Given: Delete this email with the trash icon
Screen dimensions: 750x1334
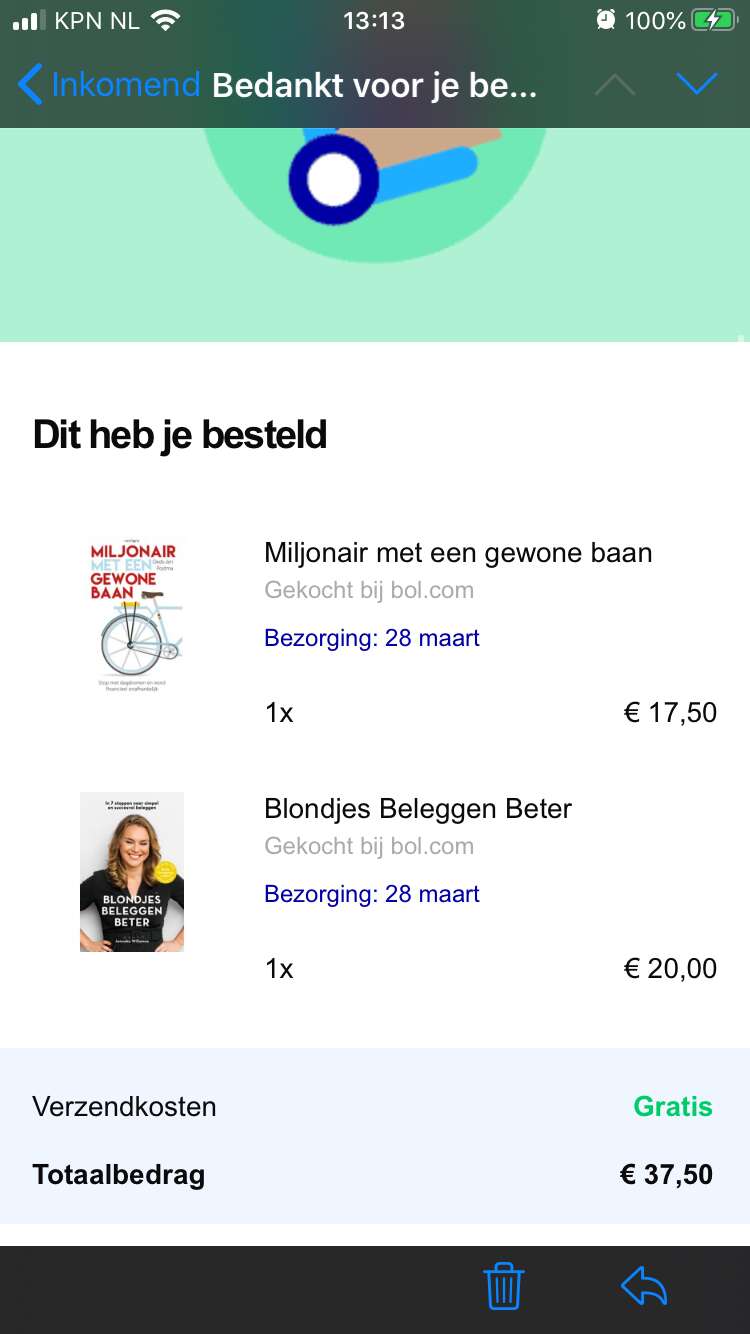Looking at the screenshot, I should 504,1286.
